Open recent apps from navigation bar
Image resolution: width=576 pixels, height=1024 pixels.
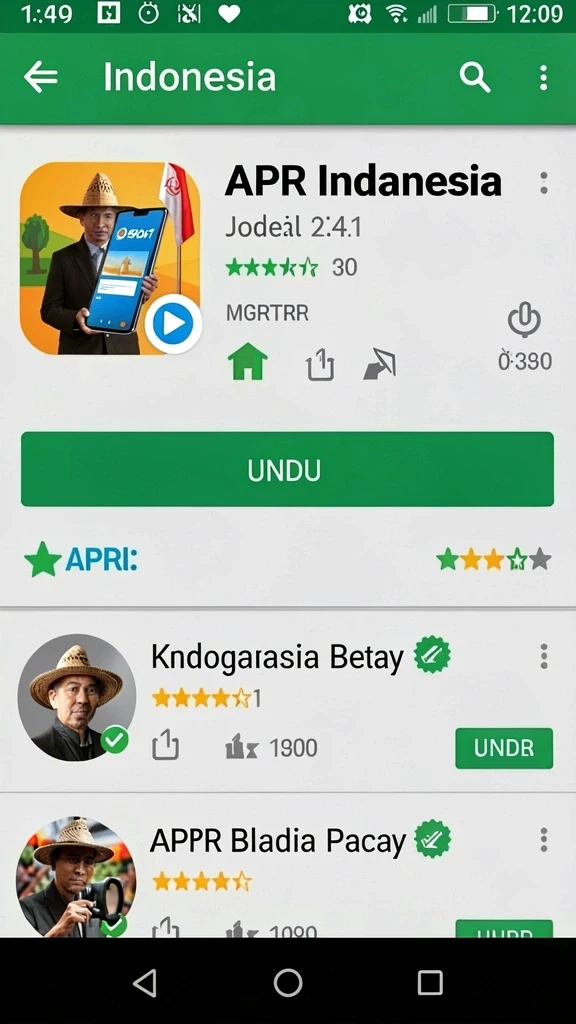(x=430, y=982)
